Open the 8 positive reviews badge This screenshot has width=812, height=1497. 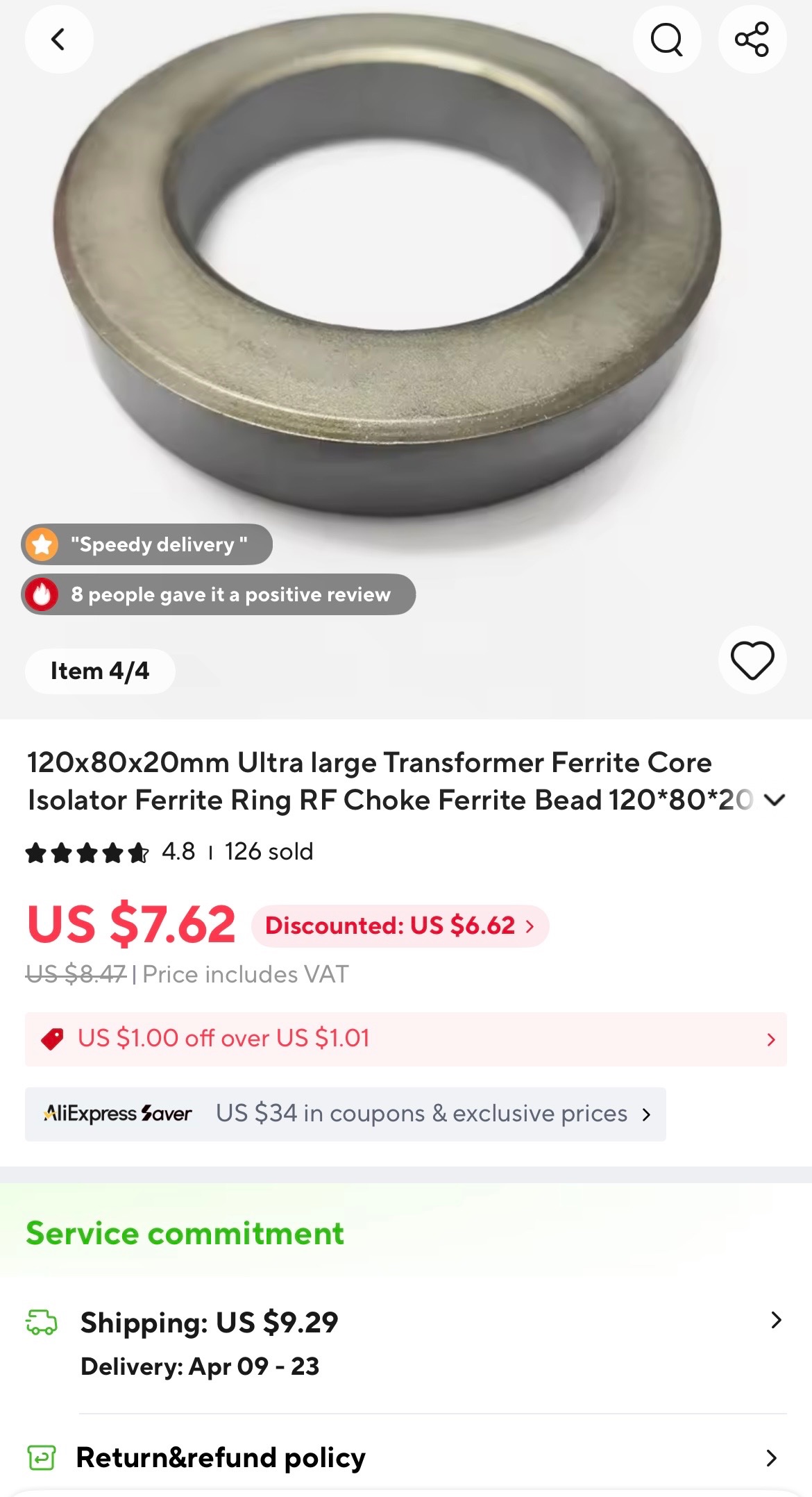218,594
